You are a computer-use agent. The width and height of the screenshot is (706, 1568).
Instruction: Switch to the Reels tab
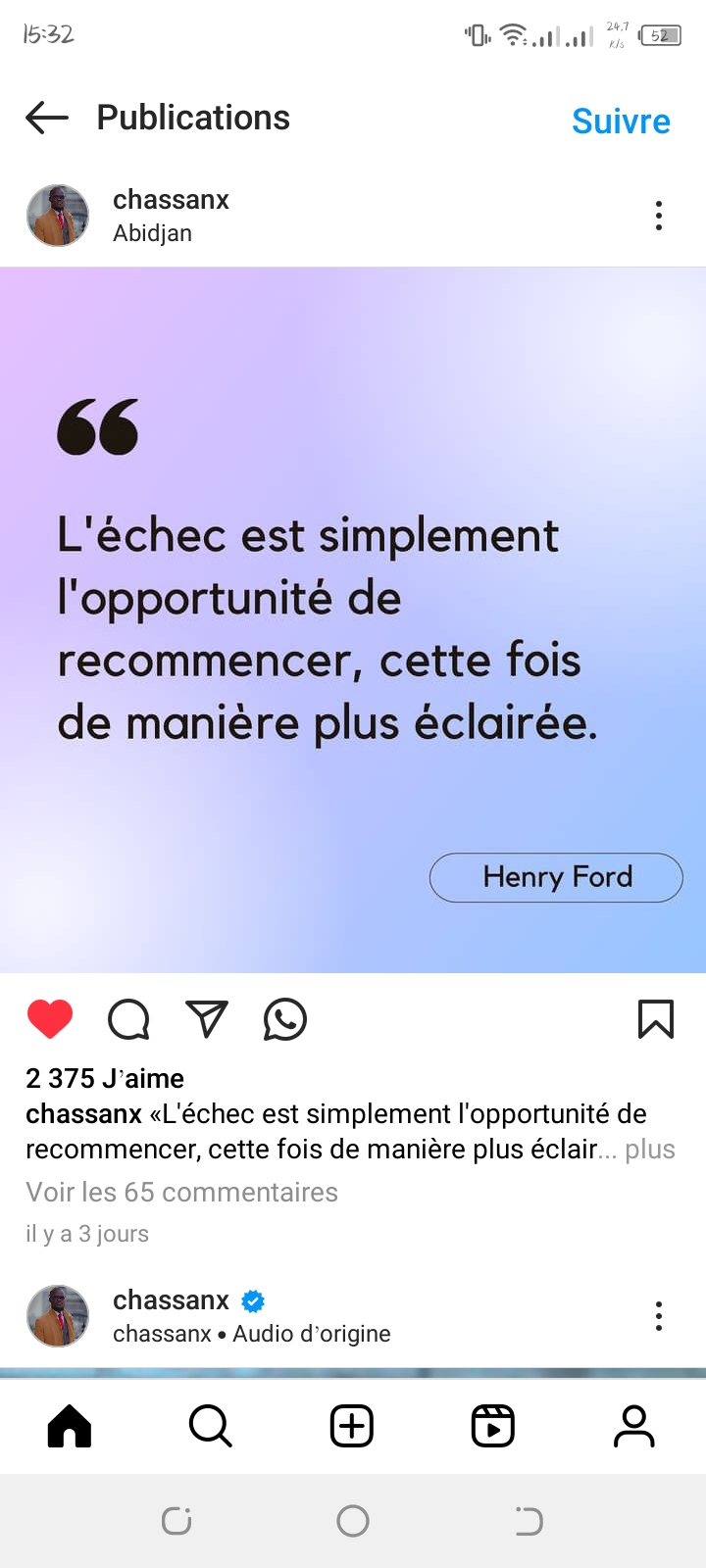click(x=493, y=1426)
